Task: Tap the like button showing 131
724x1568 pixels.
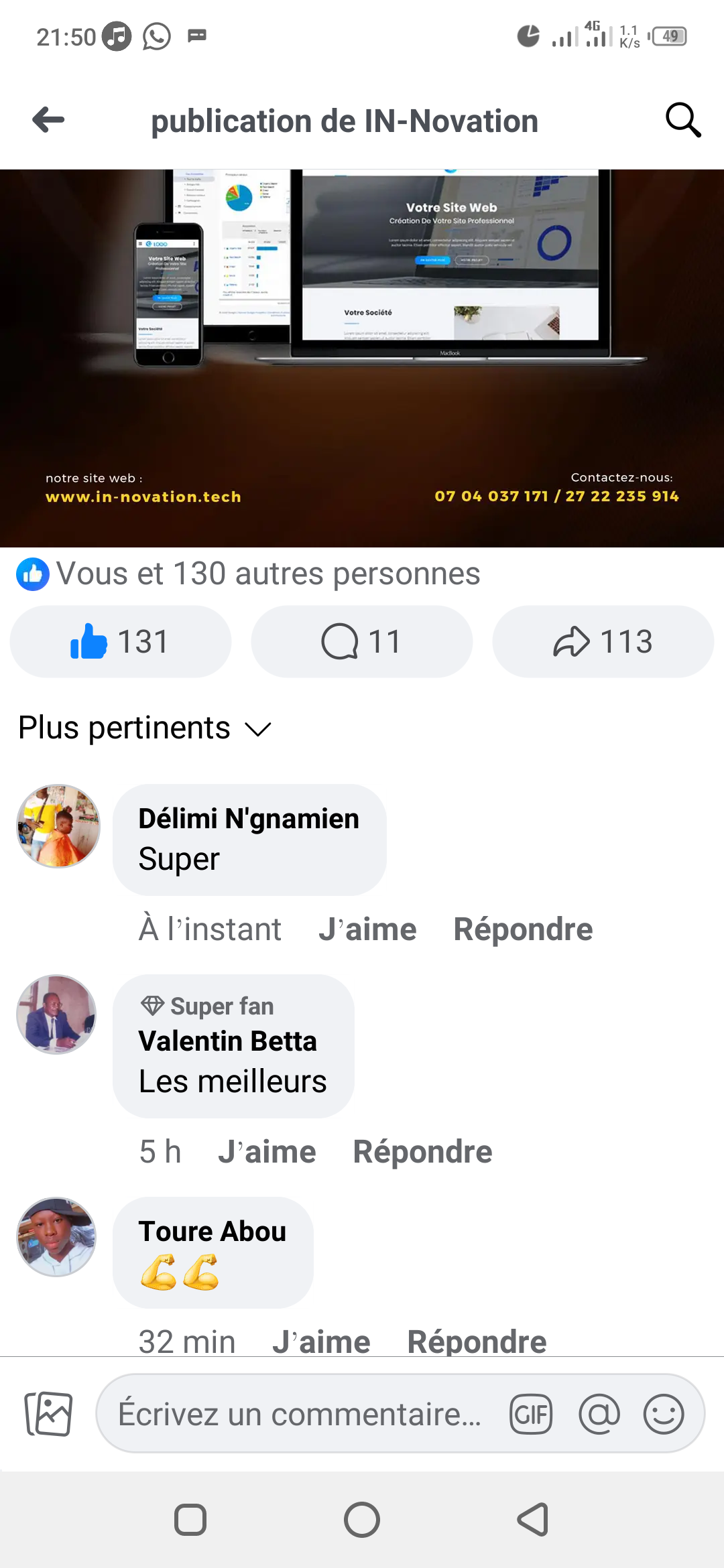Action: pyautogui.click(x=121, y=641)
